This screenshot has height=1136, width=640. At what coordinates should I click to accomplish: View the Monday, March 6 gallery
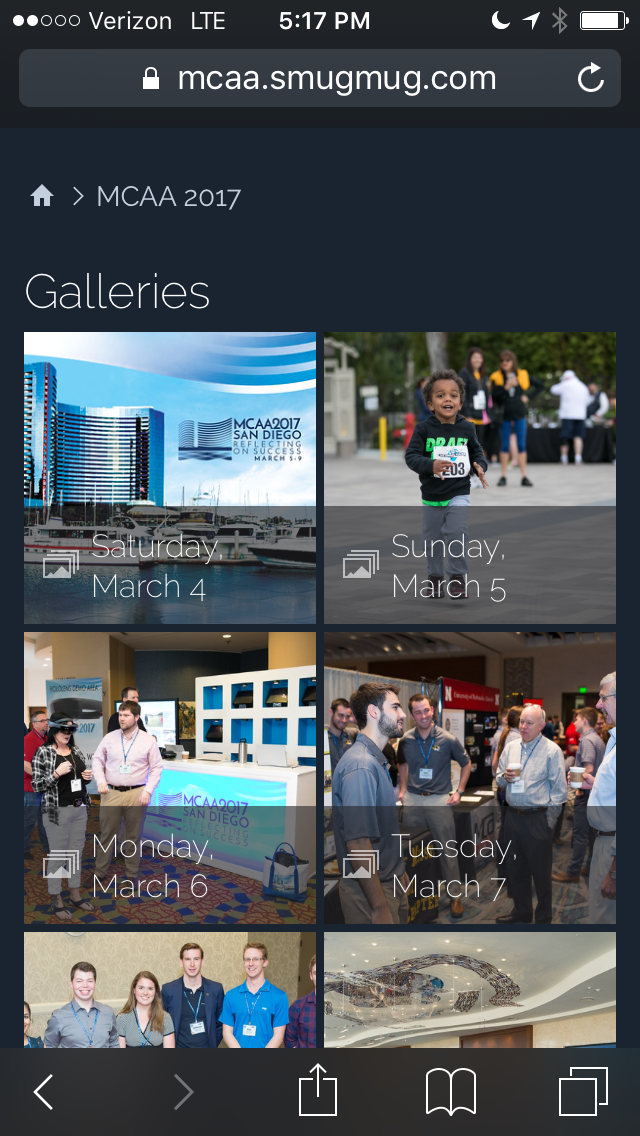(170, 778)
